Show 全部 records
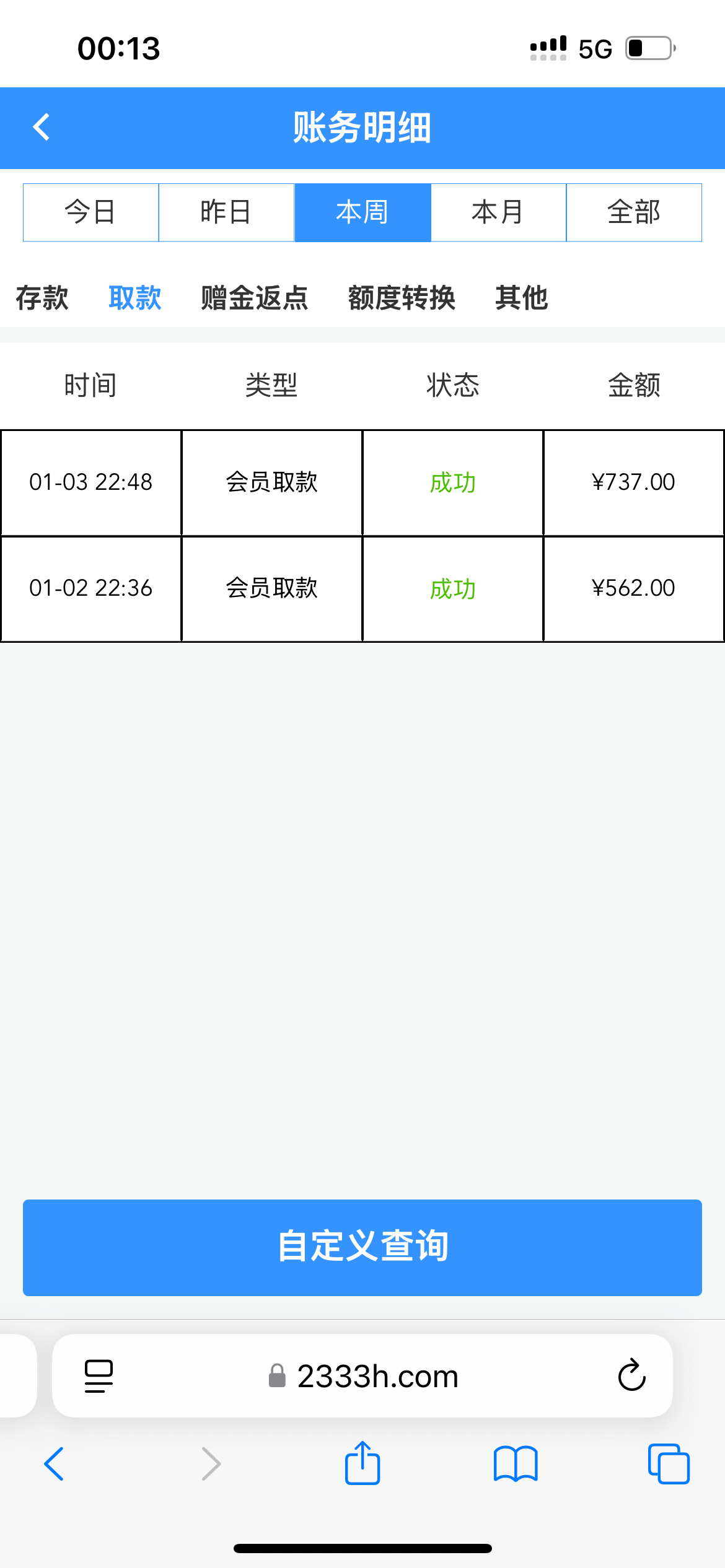The image size is (725, 1568). tap(634, 212)
